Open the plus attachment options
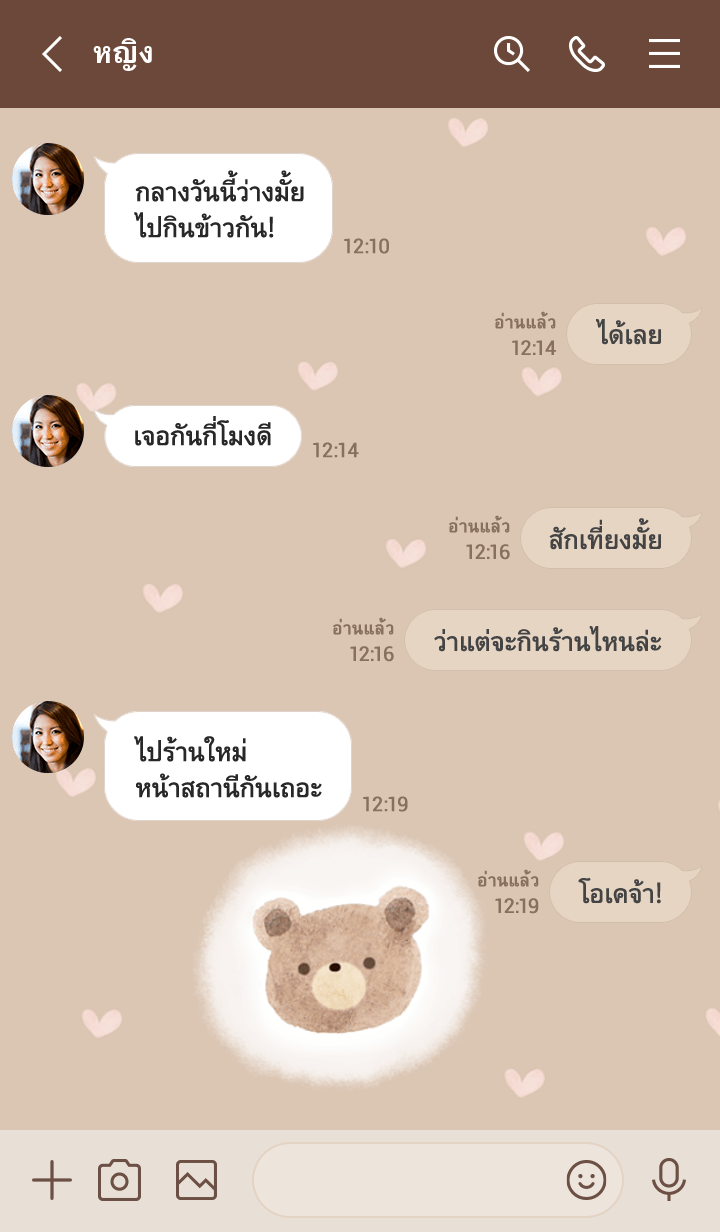 point(52,1181)
